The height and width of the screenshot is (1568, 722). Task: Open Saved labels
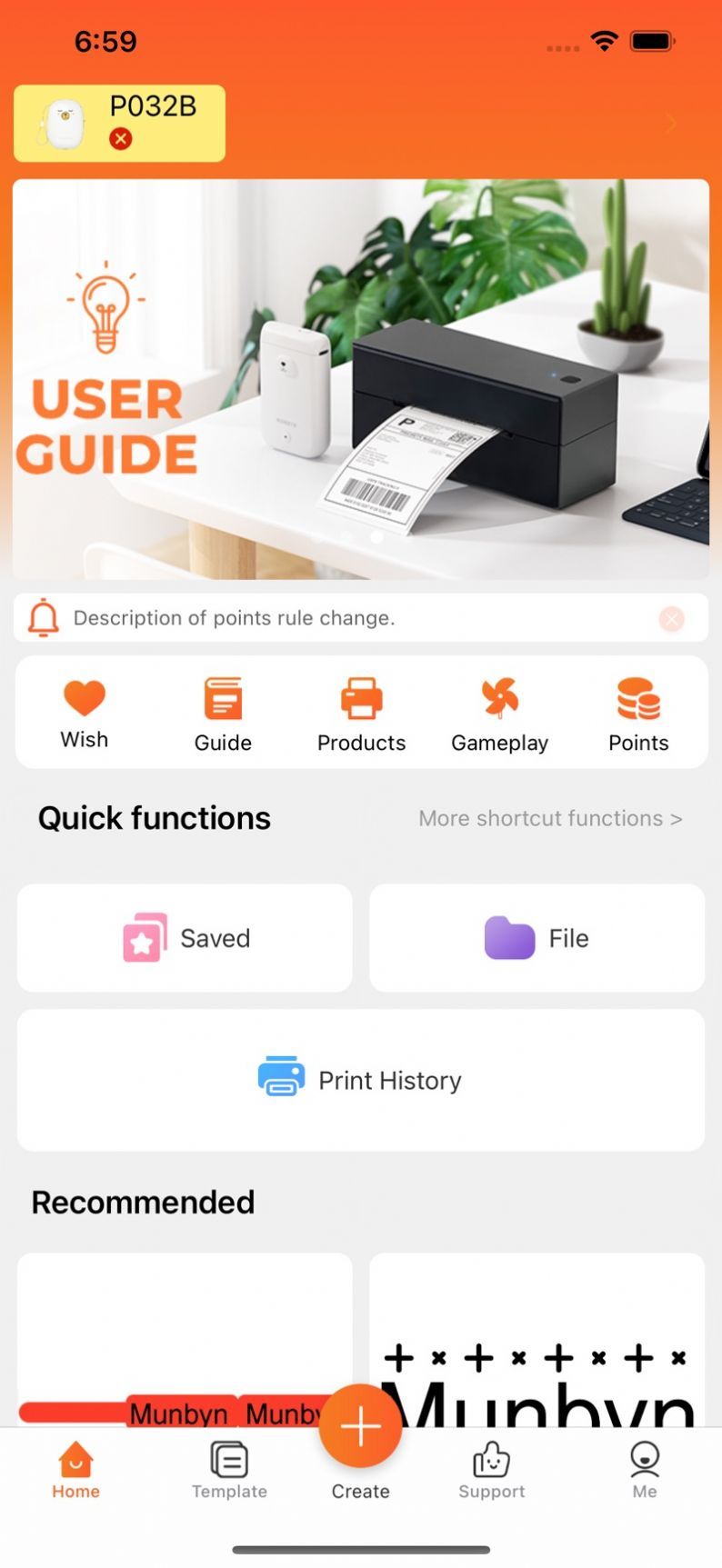[185, 938]
